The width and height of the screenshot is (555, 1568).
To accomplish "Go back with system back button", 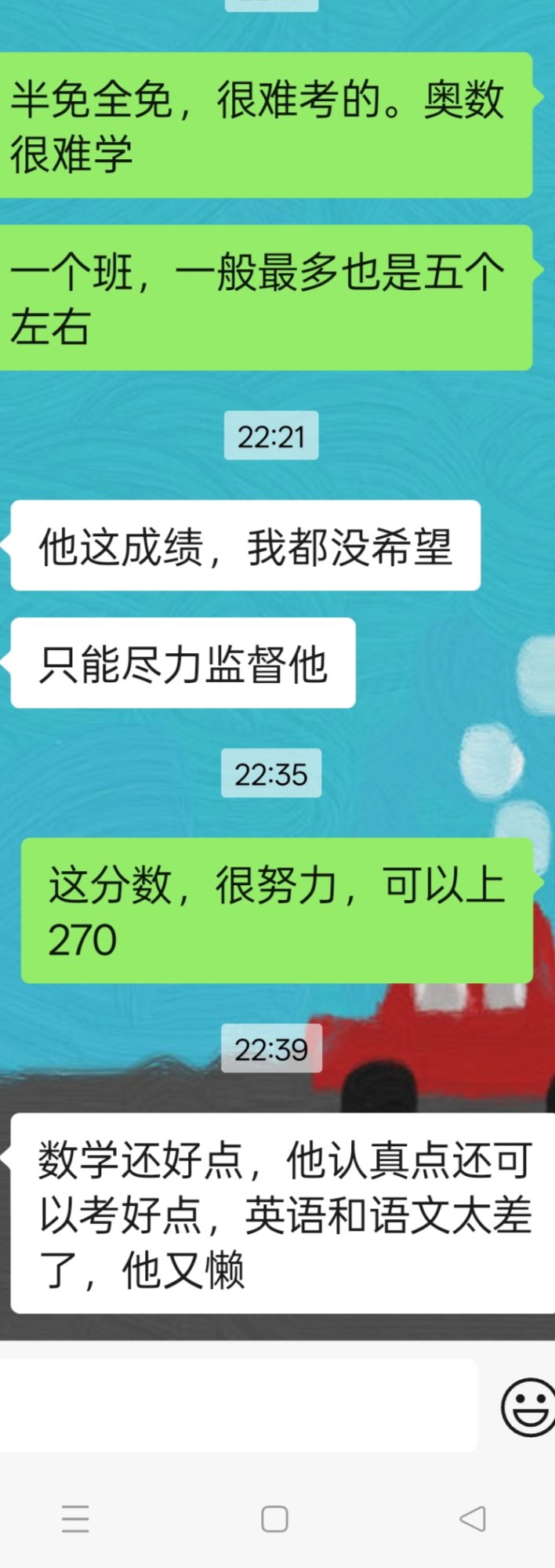I will (473, 1519).
